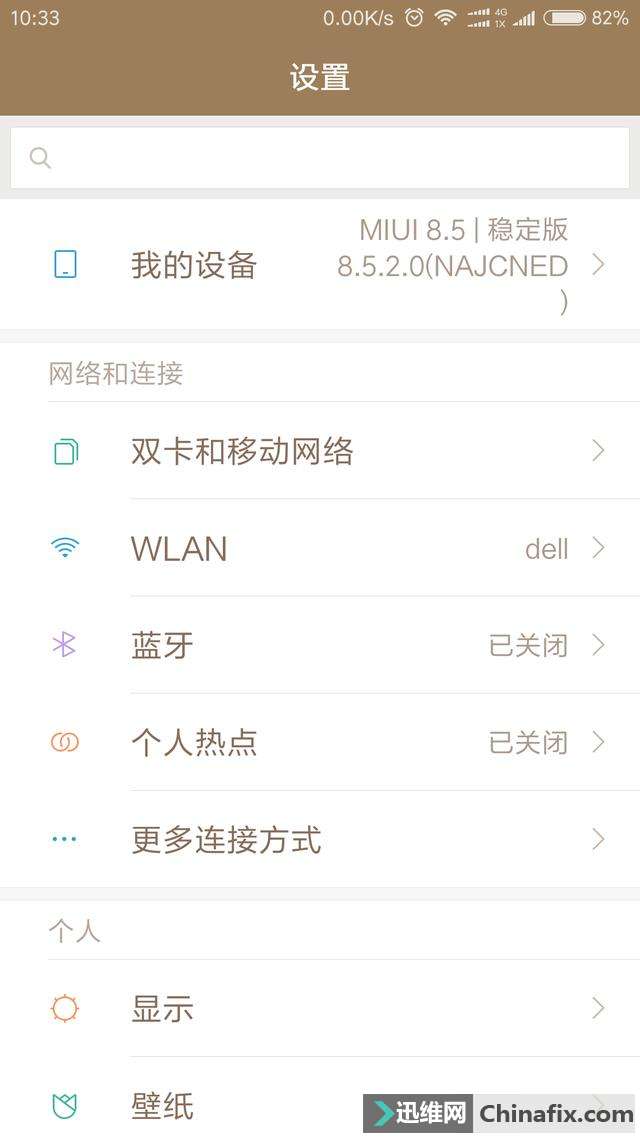Viewport: 640px width, 1138px height.
Task: Tap the settings search box
Action: [320, 158]
